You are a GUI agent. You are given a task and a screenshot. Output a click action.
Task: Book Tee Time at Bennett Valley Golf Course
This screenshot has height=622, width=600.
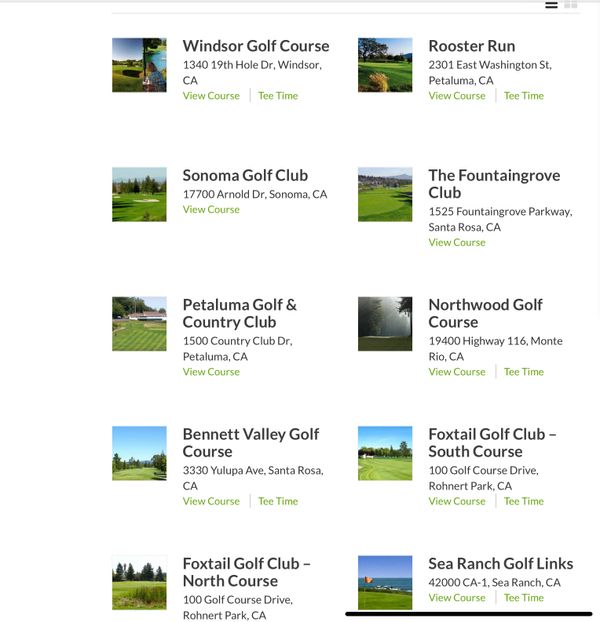(278, 501)
